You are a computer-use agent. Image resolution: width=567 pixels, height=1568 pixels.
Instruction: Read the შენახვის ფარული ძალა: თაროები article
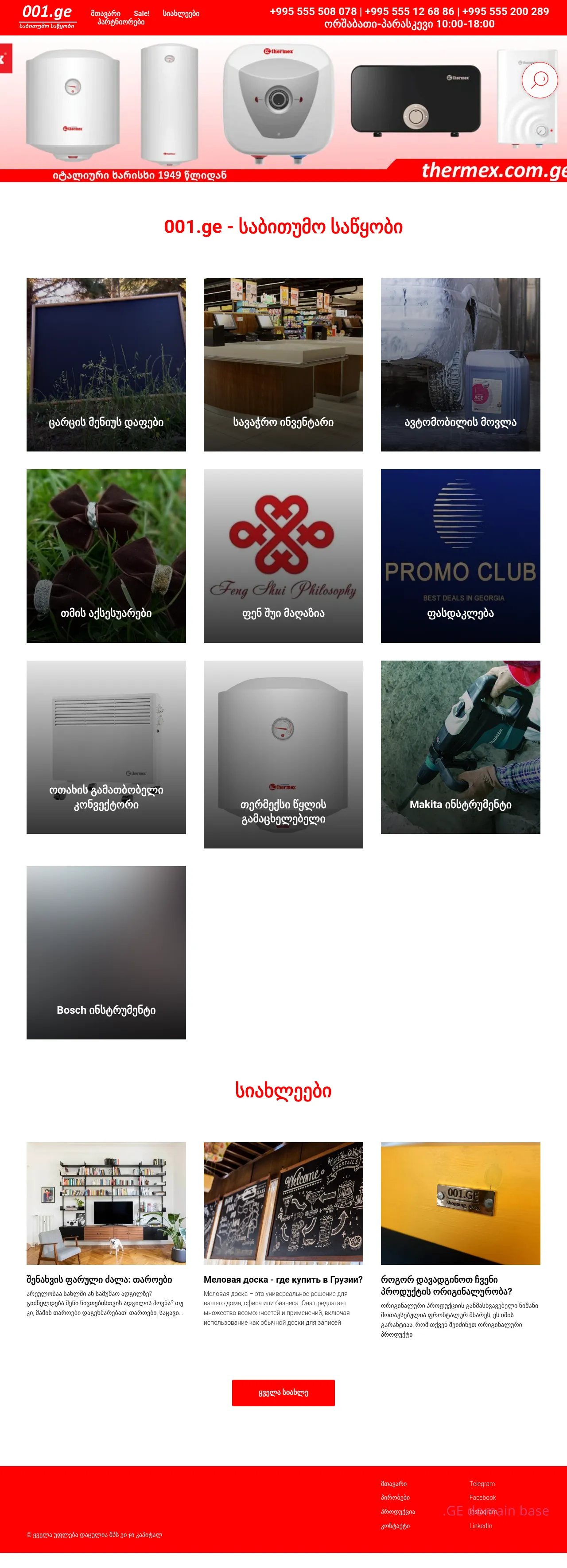[99, 1280]
